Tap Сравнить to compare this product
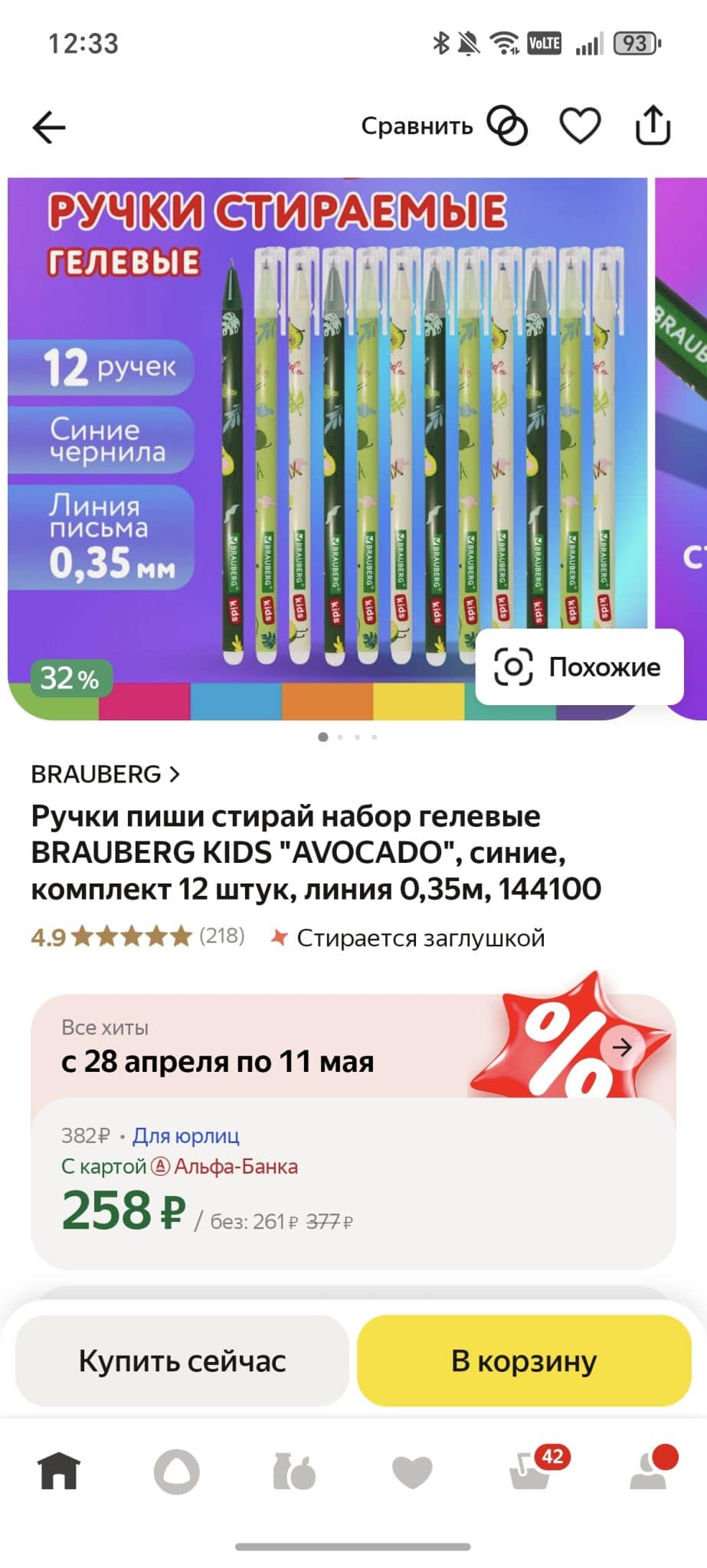 tap(444, 126)
